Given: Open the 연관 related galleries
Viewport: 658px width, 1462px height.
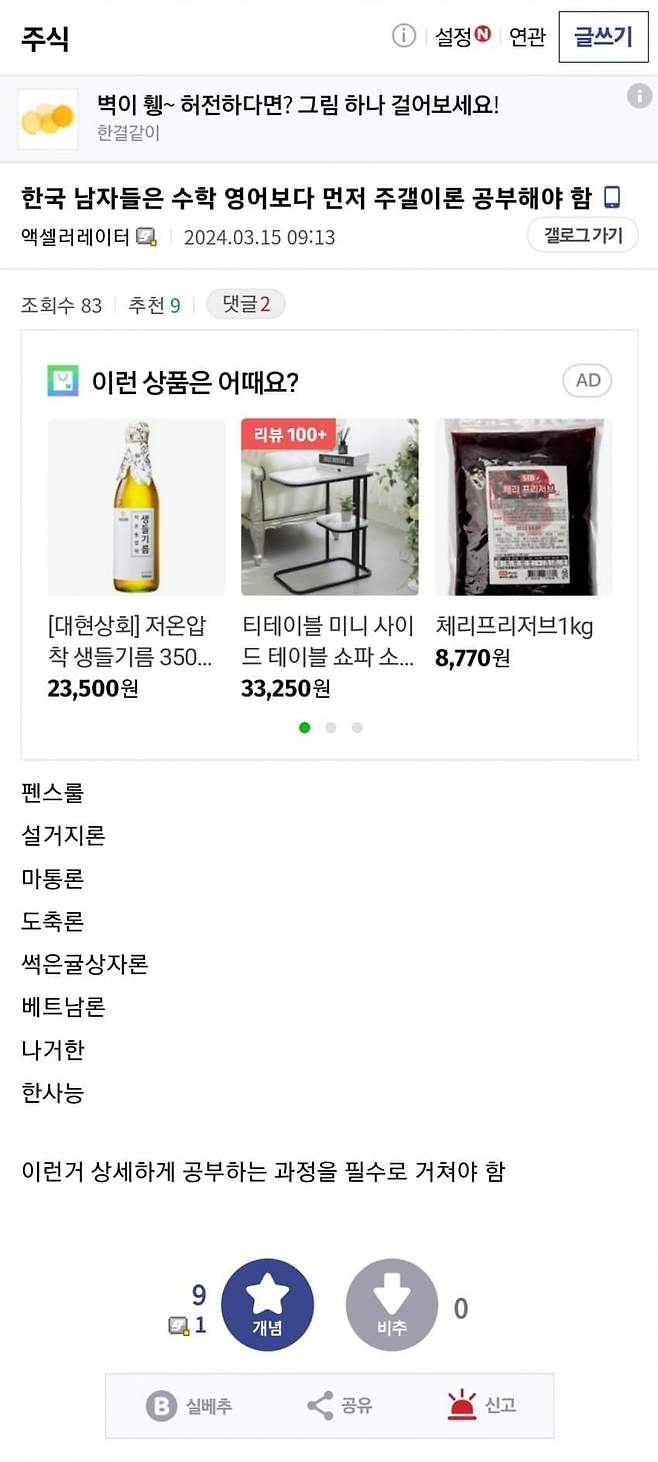Looking at the screenshot, I should point(527,37).
